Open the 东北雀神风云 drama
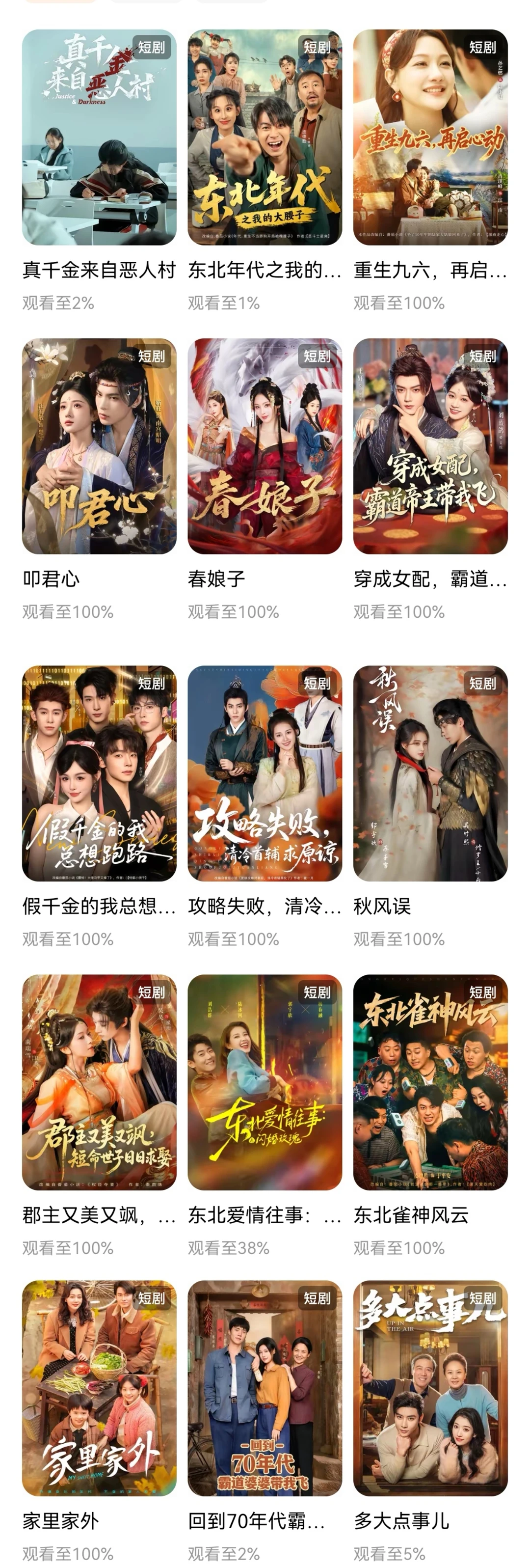Image resolution: width=530 pixels, height=1568 pixels. point(430,1082)
